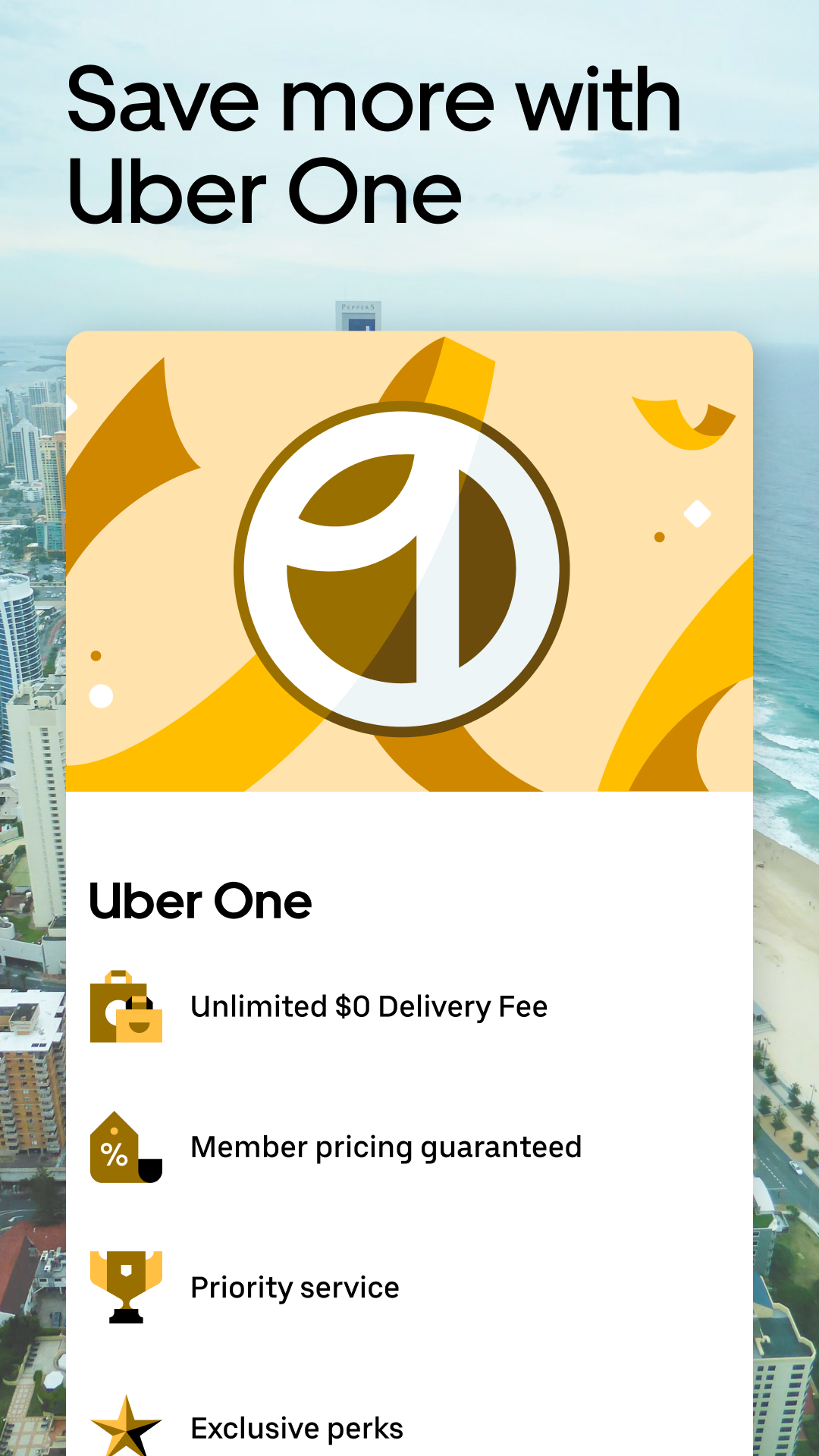Select Member pricing guaranteed benefit

[x=387, y=1147]
